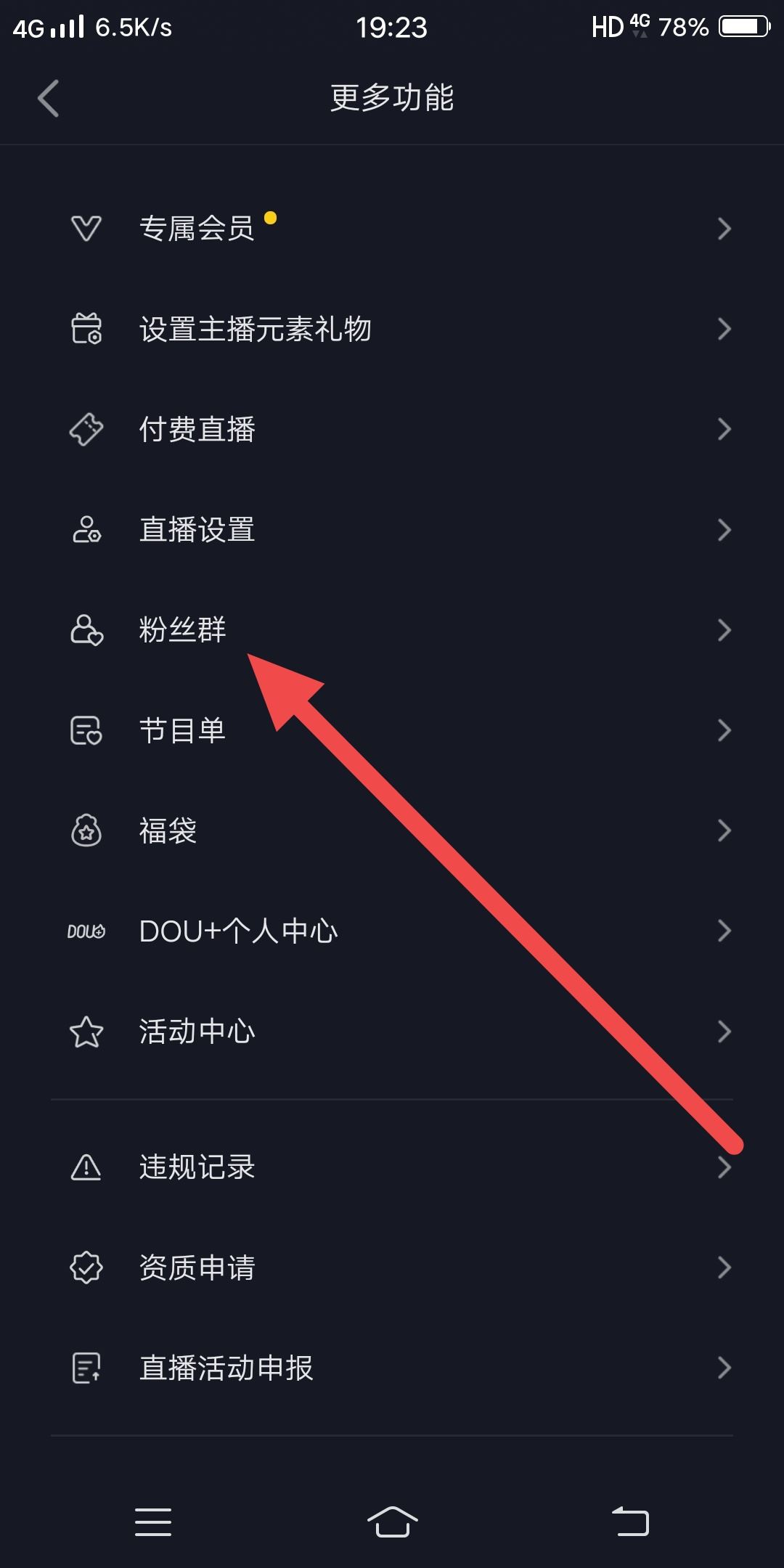The width and height of the screenshot is (784, 1568).
Task: Open 节目单
Action: pyautogui.click(x=181, y=730)
